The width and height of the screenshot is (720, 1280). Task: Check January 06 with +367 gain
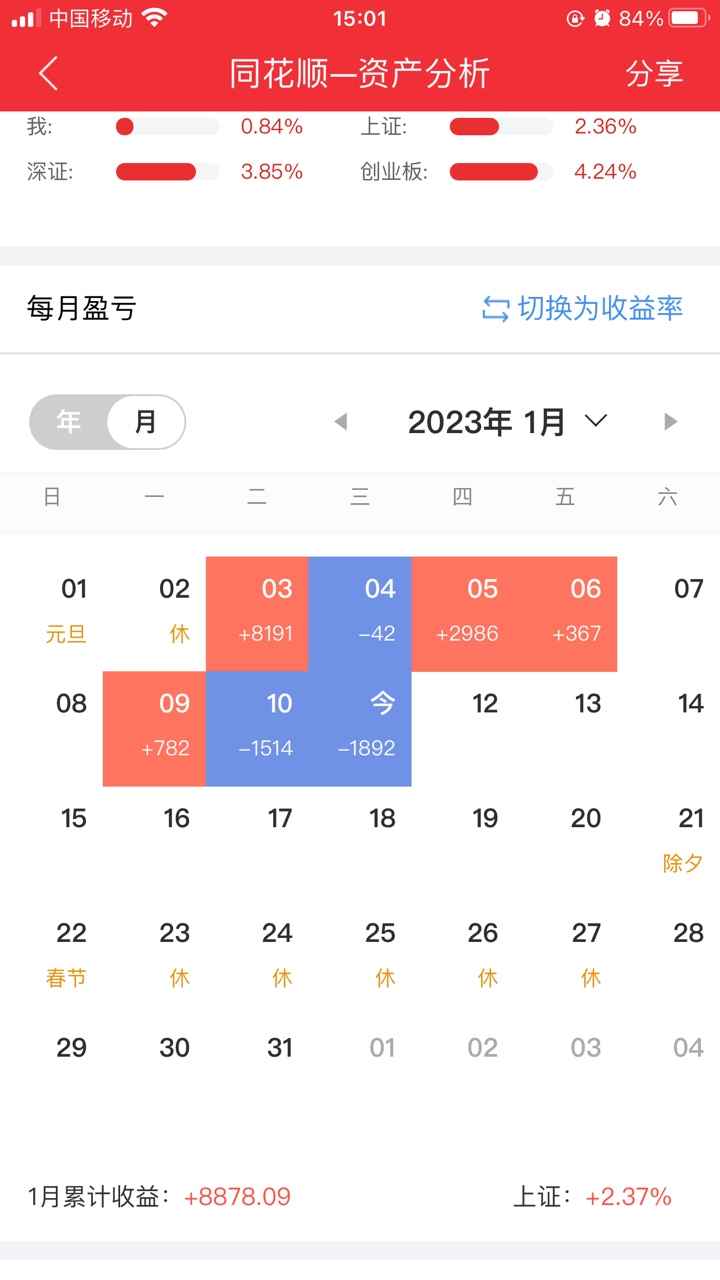click(x=566, y=613)
